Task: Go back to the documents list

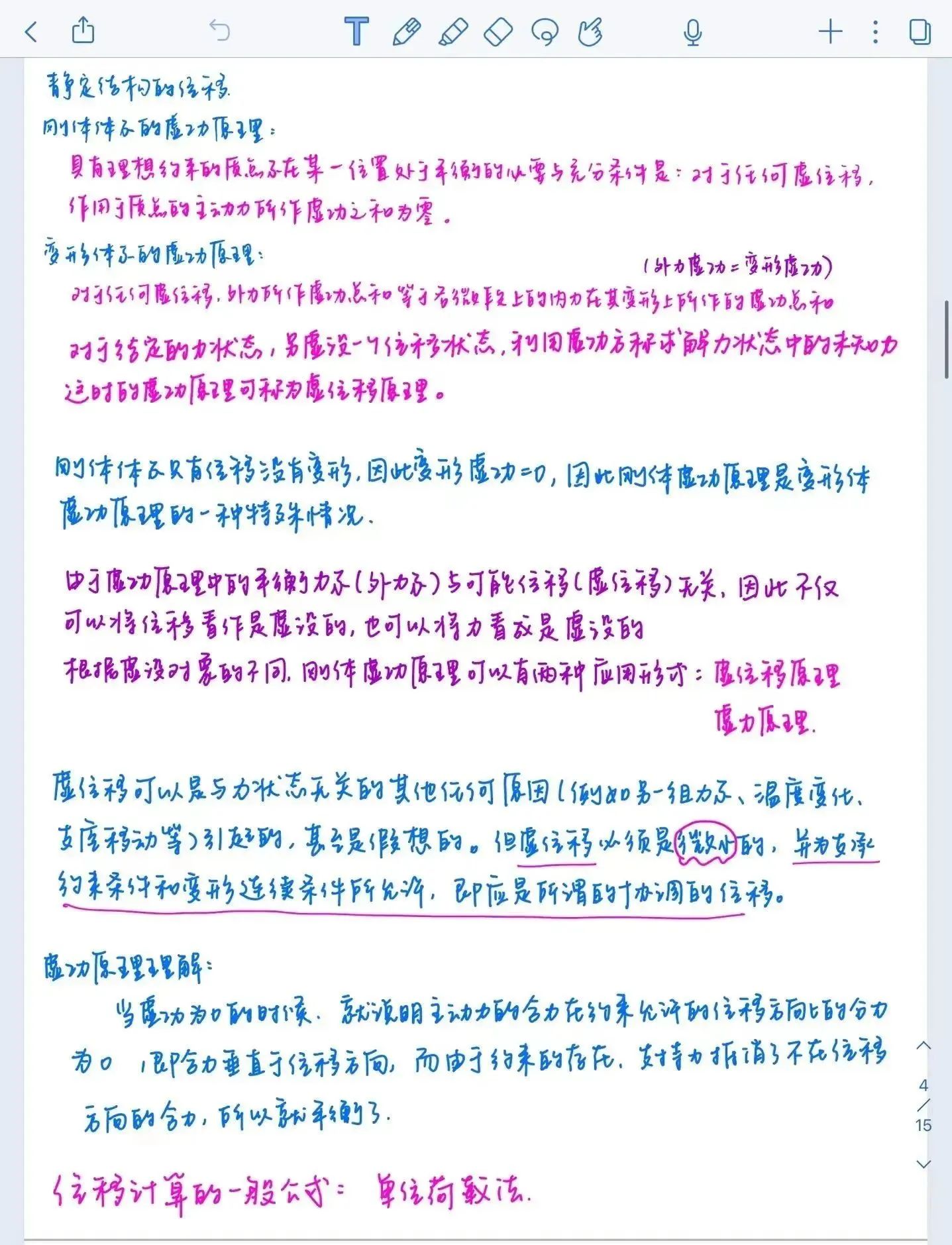Action: 31,31
